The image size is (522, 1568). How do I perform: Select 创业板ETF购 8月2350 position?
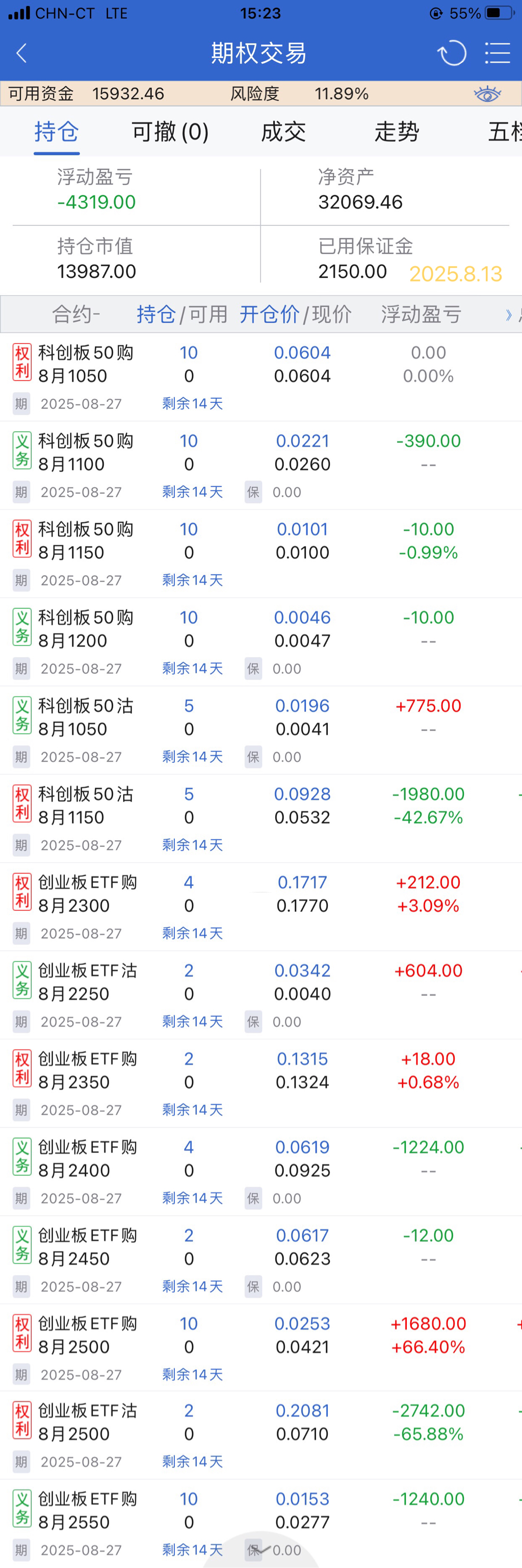[87, 1070]
